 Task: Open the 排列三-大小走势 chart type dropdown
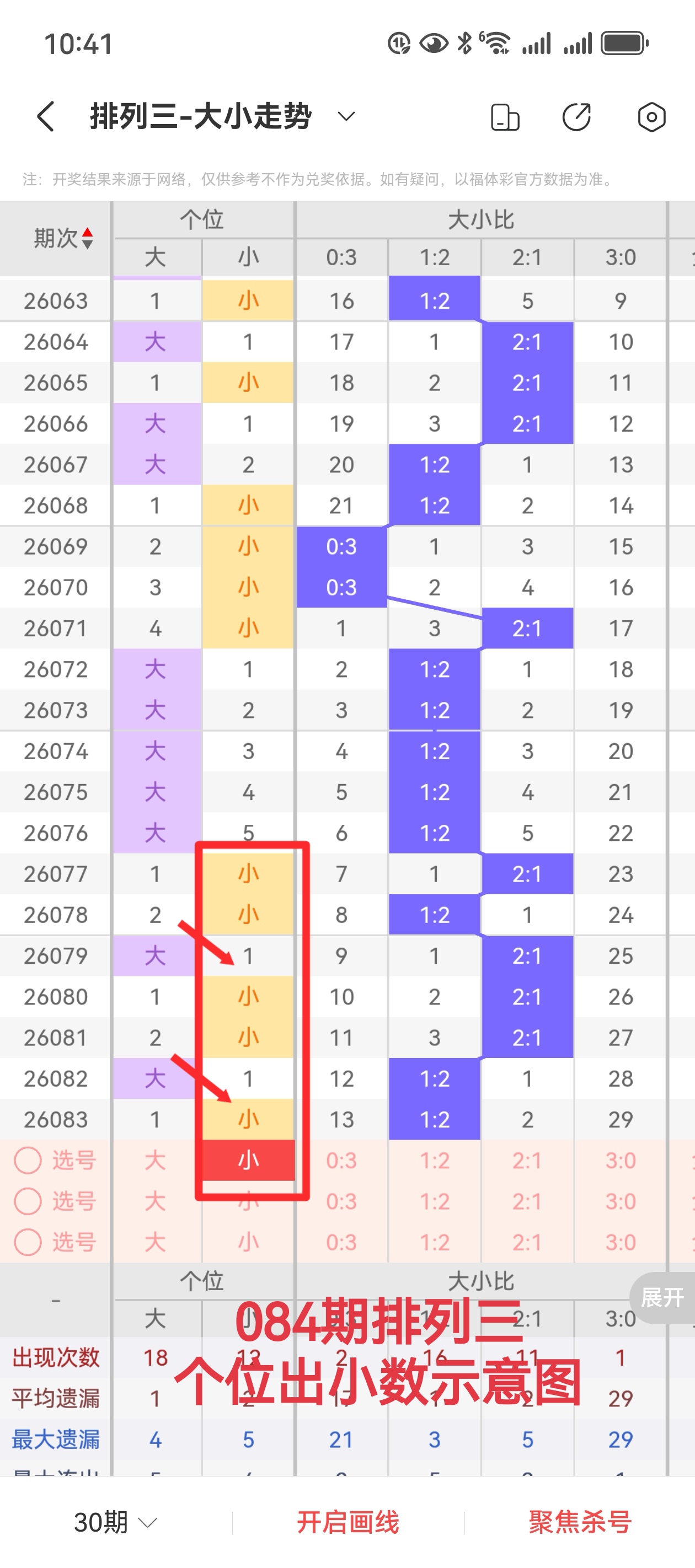(x=346, y=116)
